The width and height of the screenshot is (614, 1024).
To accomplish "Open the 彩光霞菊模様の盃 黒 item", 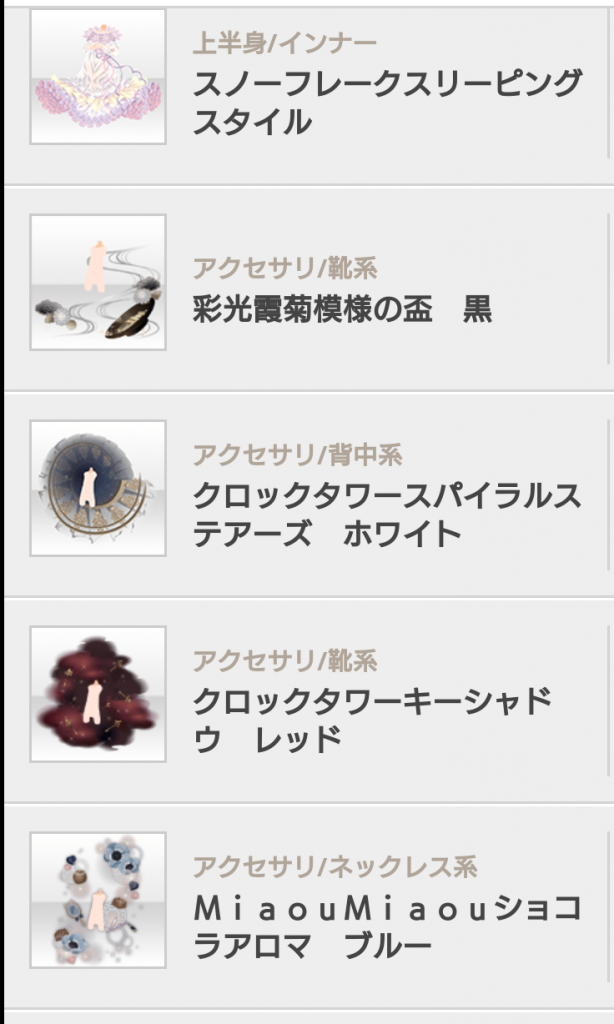I will point(343,309).
